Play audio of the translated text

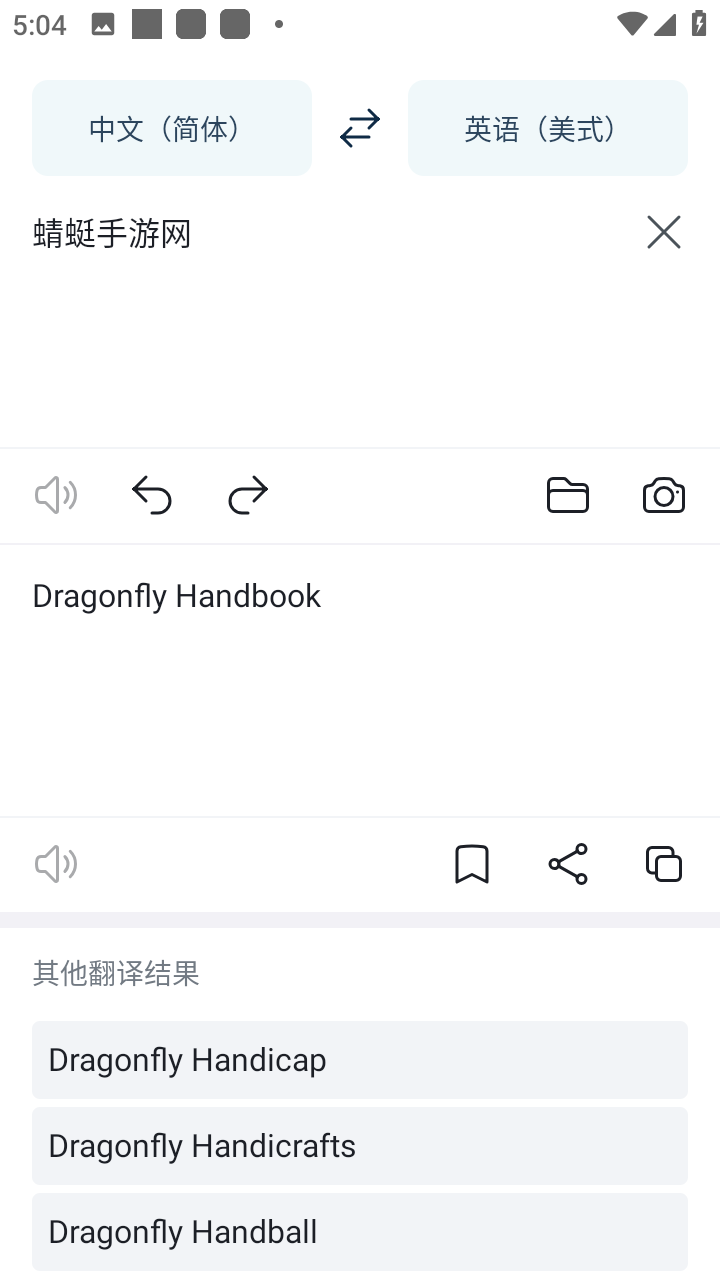click(x=56, y=864)
